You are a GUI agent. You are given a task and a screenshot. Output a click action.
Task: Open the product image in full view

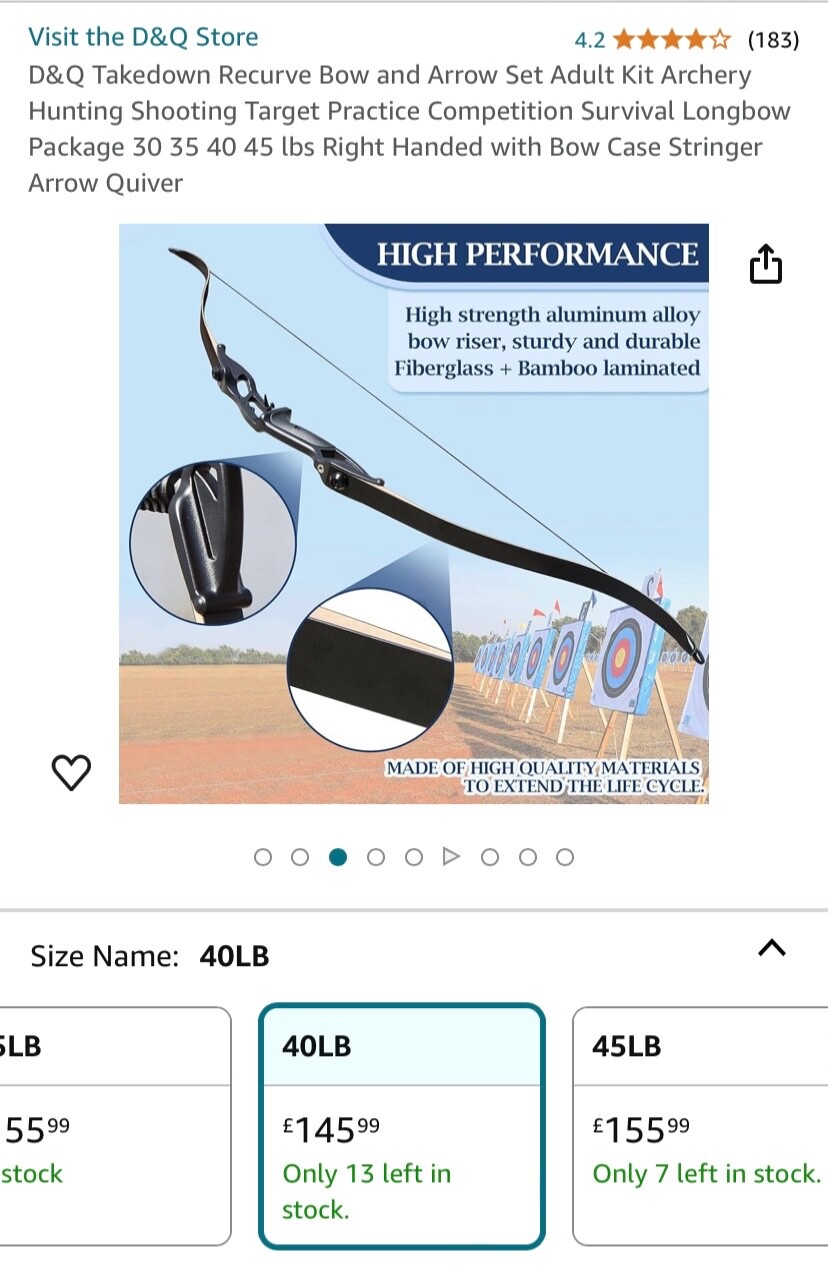(413, 513)
